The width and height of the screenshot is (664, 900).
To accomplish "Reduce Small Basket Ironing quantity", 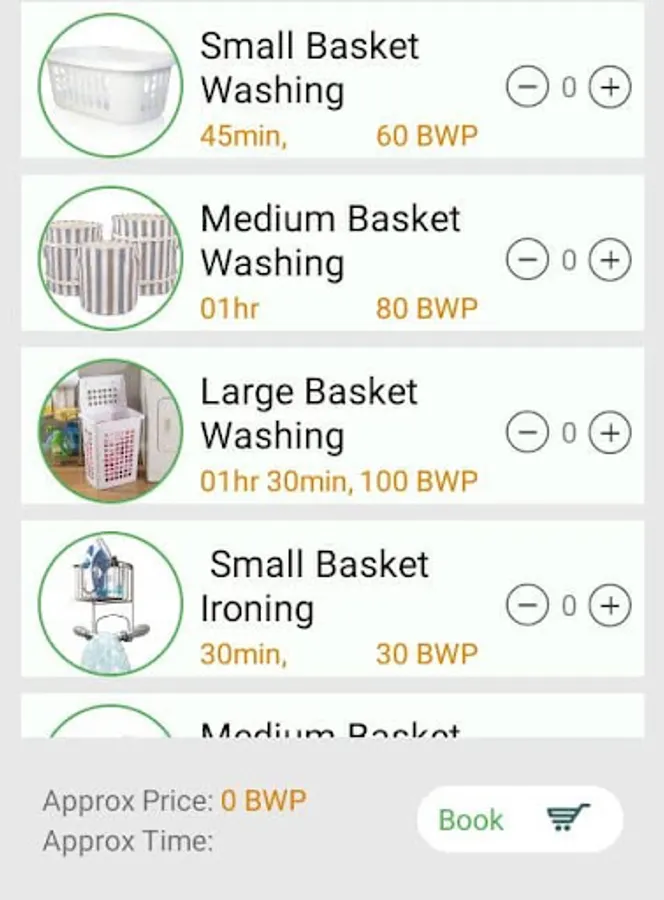I will [x=528, y=605].
